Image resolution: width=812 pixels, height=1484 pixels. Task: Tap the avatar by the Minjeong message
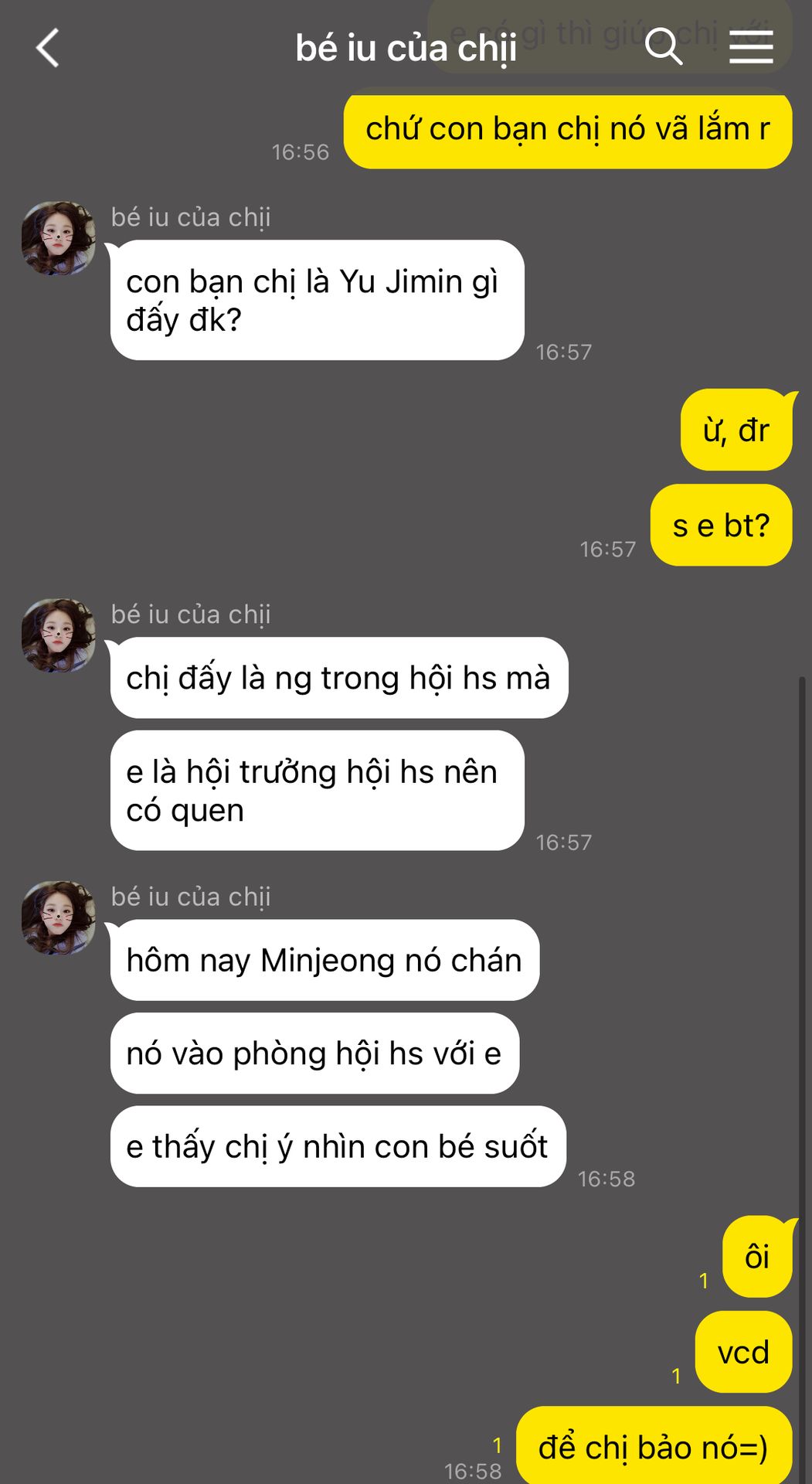point(59,917)
